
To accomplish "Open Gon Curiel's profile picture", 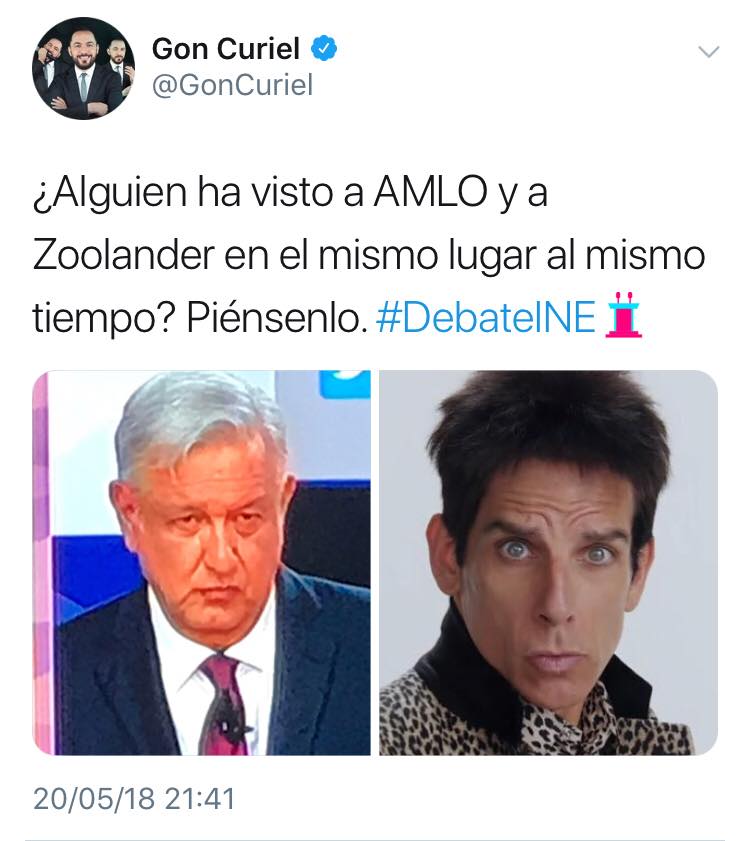I will [x=82, y=68].
